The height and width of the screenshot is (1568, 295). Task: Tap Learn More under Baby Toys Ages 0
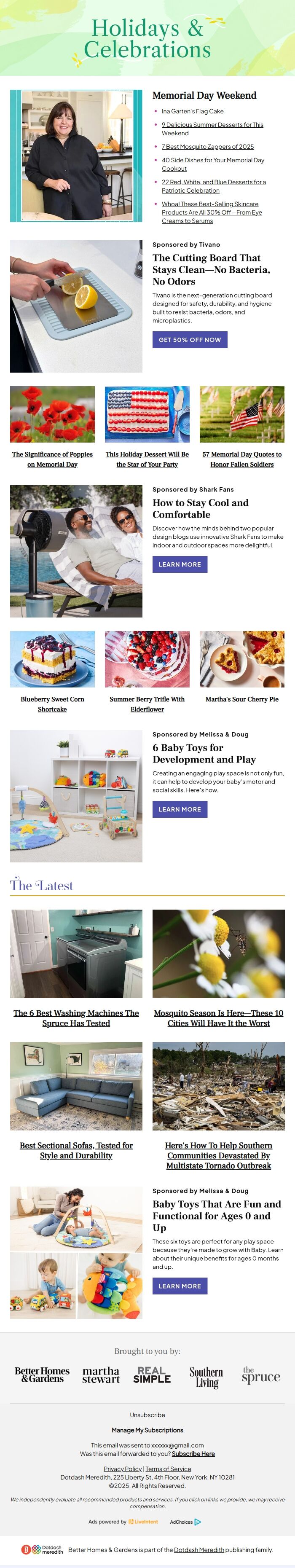[x=180, y=1286]
